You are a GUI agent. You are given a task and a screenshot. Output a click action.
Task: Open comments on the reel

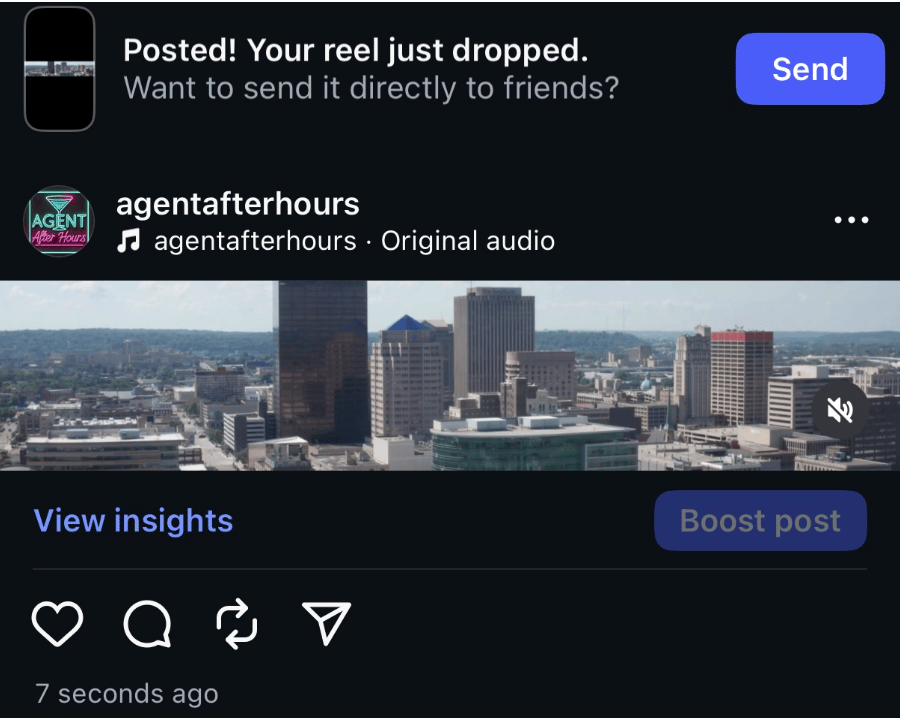[x=147, y=625]
